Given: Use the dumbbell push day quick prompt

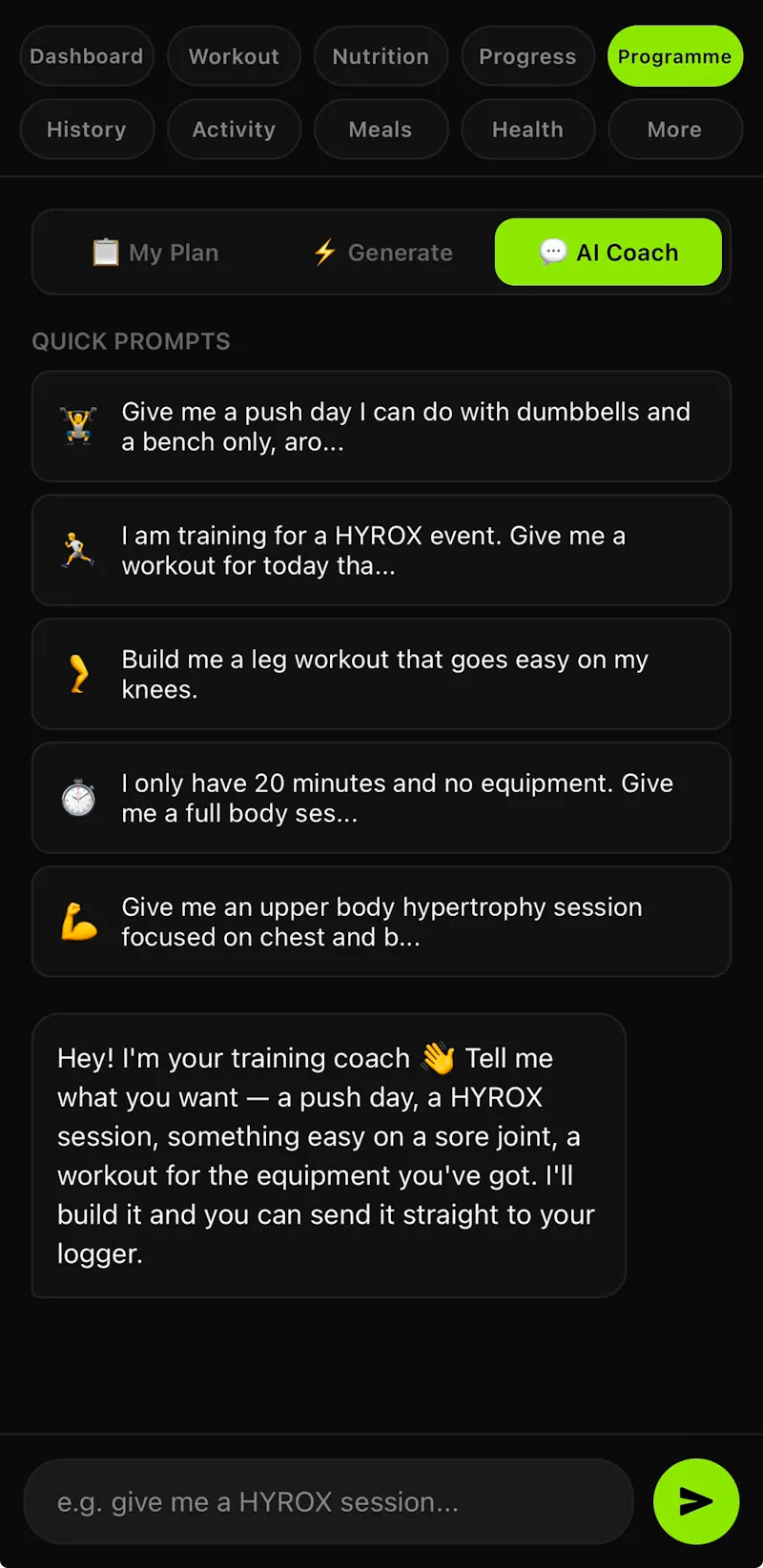Looking at the screenshot, I should (381, 426).
